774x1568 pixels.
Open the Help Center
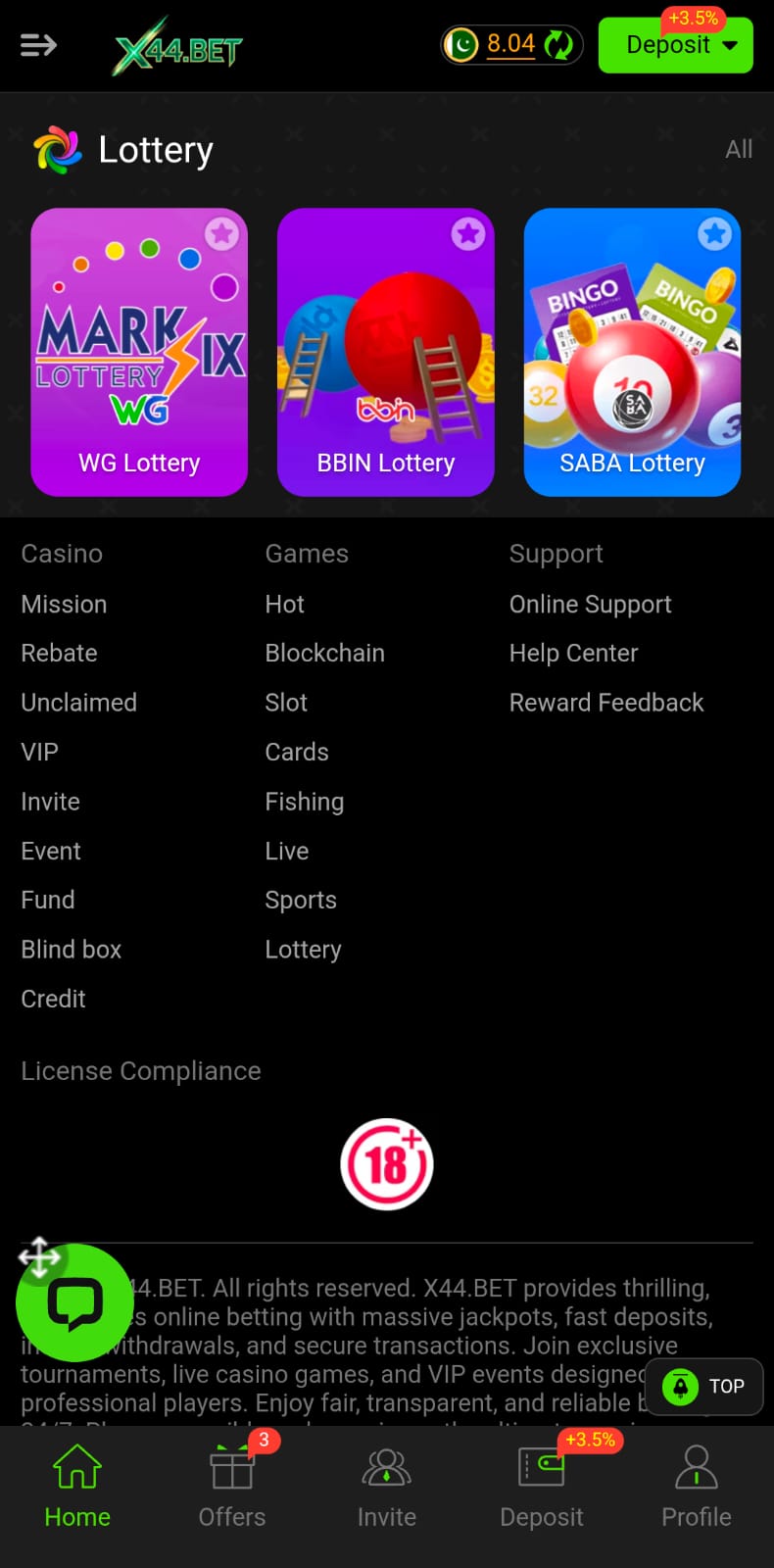click(x=573, y=654)
